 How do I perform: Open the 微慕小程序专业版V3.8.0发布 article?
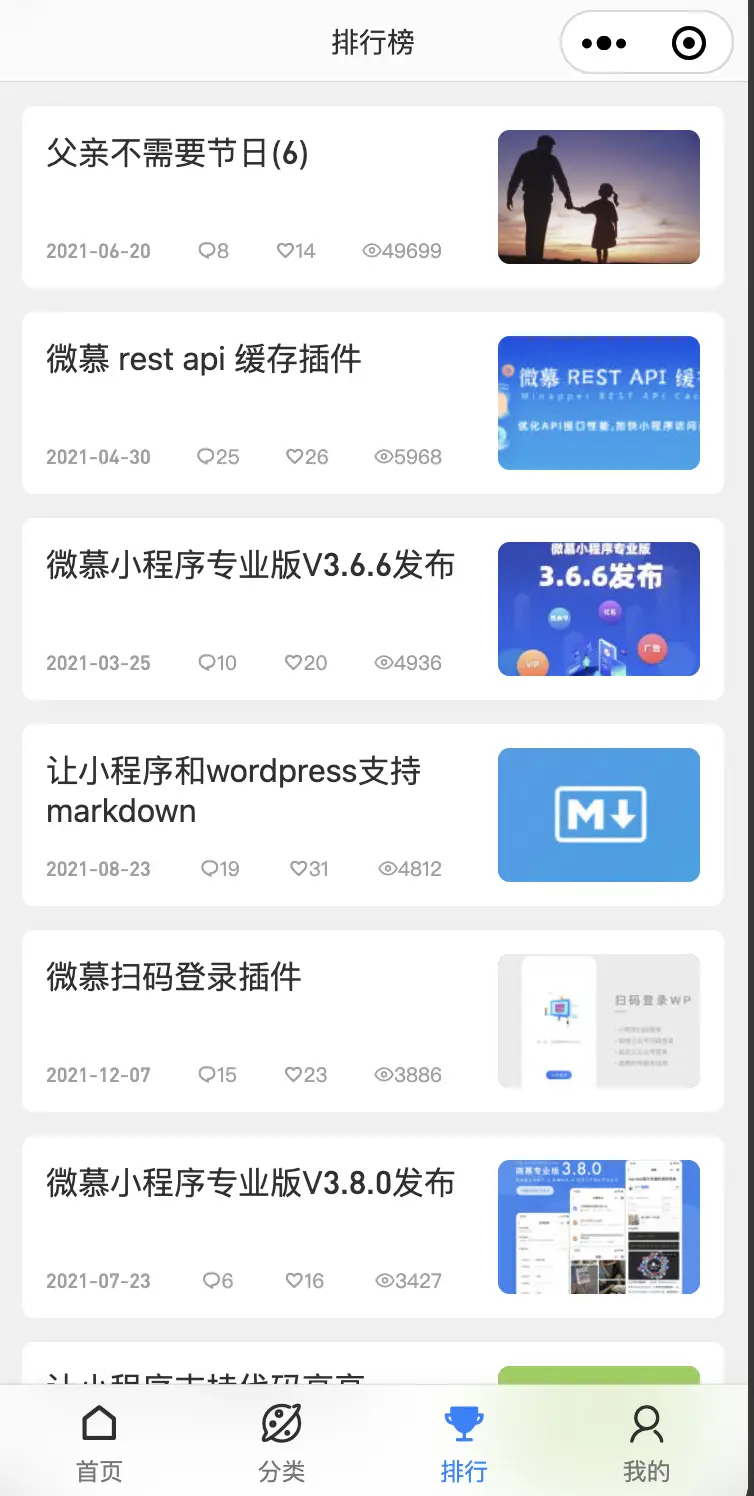click(x=250, y=1184)
